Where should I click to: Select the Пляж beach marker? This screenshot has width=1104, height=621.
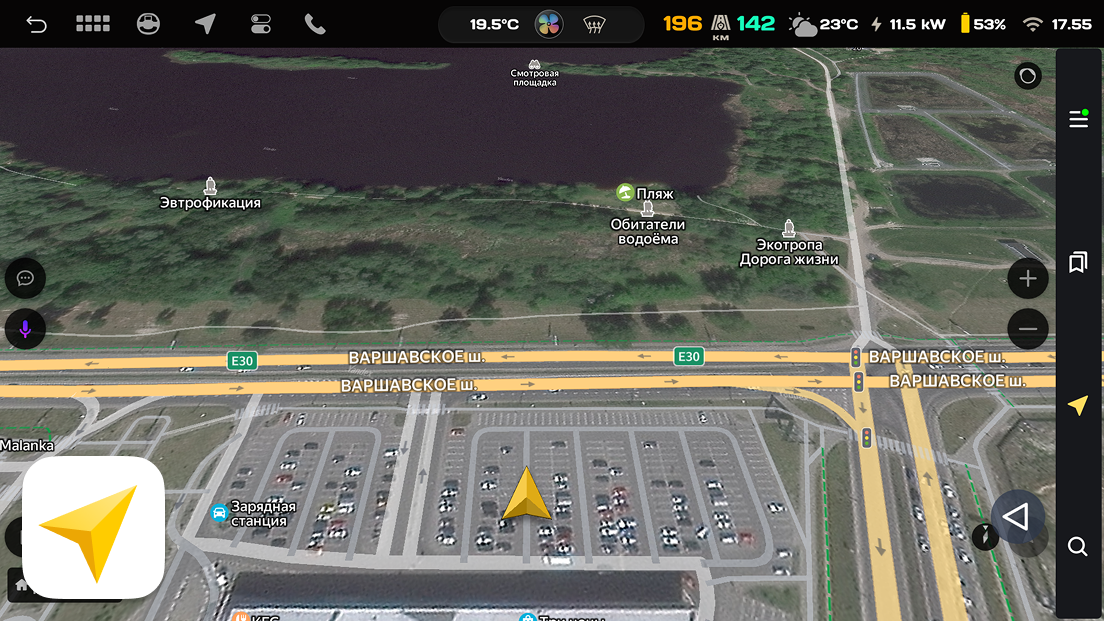click(x=625, y=192)
